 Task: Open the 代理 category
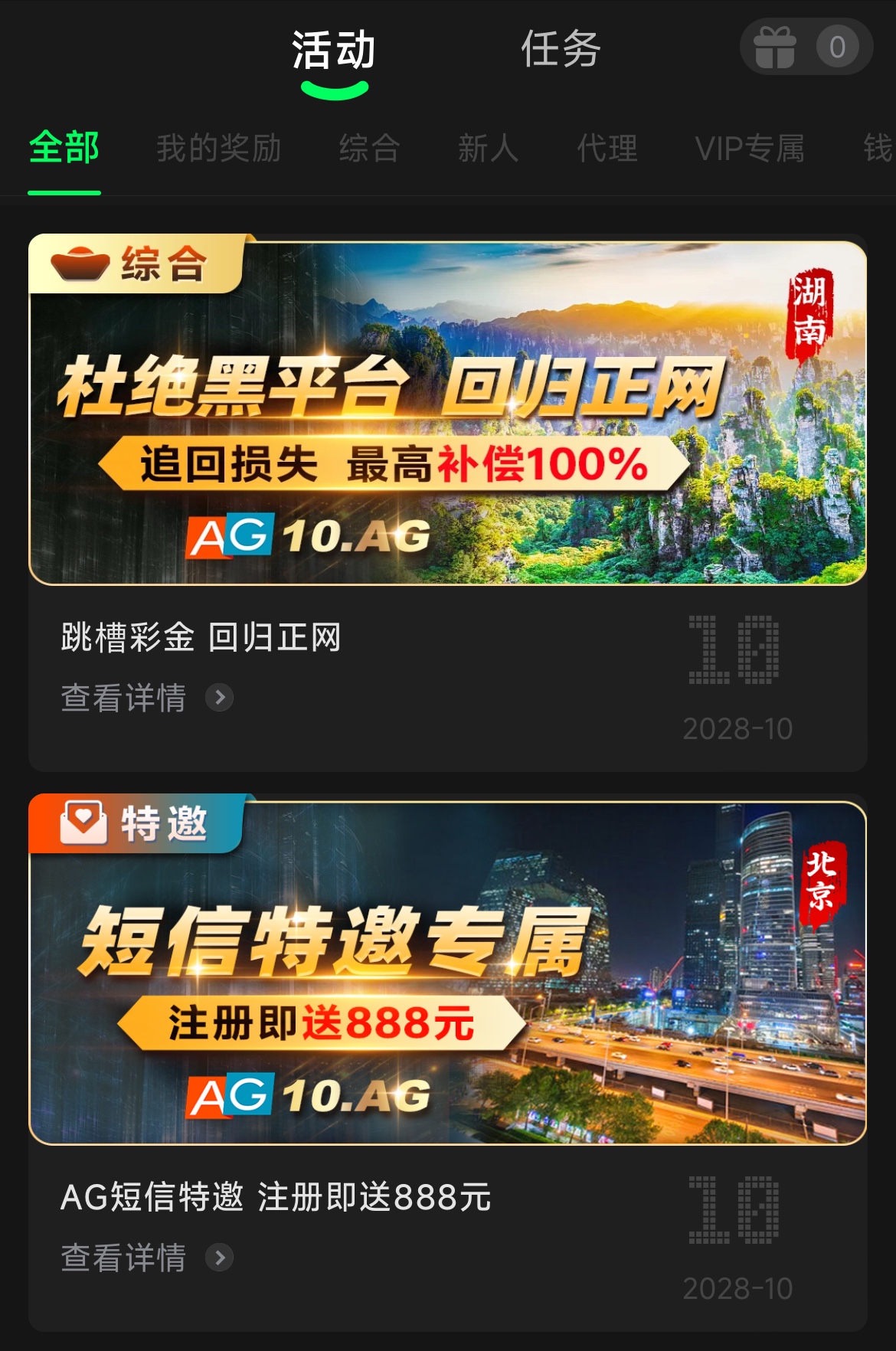[607, 148]
